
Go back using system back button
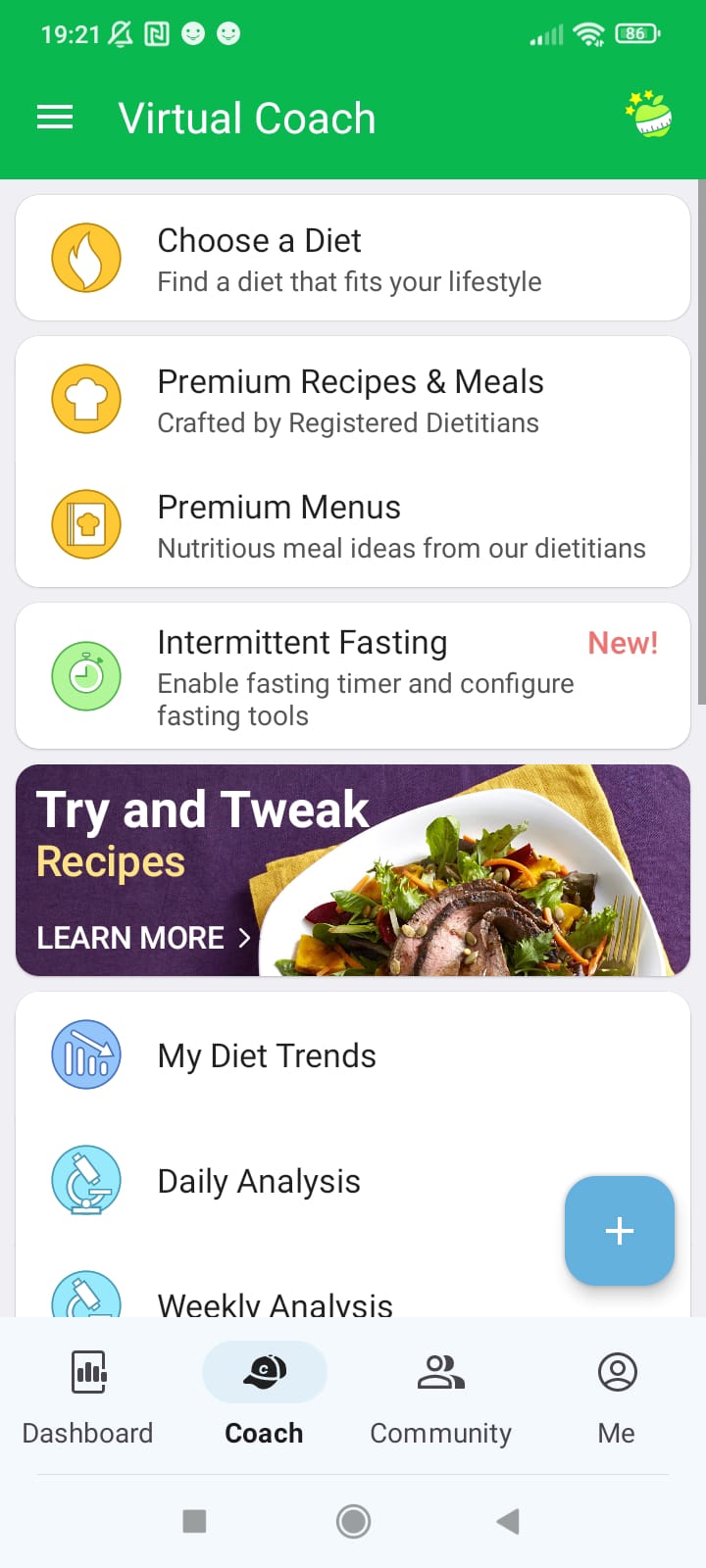pyautogui.click(x=507, y=1521)
